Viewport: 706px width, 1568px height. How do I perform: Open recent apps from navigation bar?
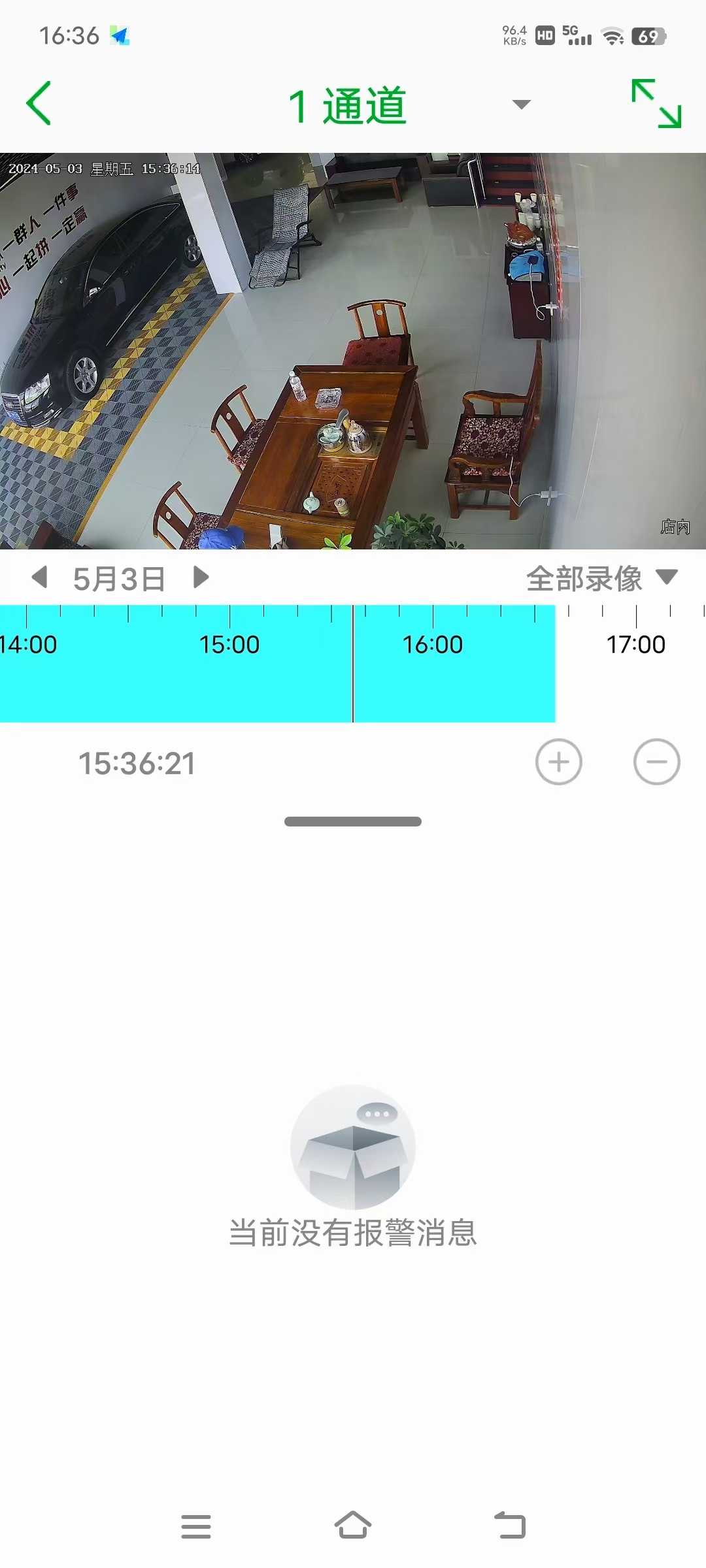pos(195,1526)
